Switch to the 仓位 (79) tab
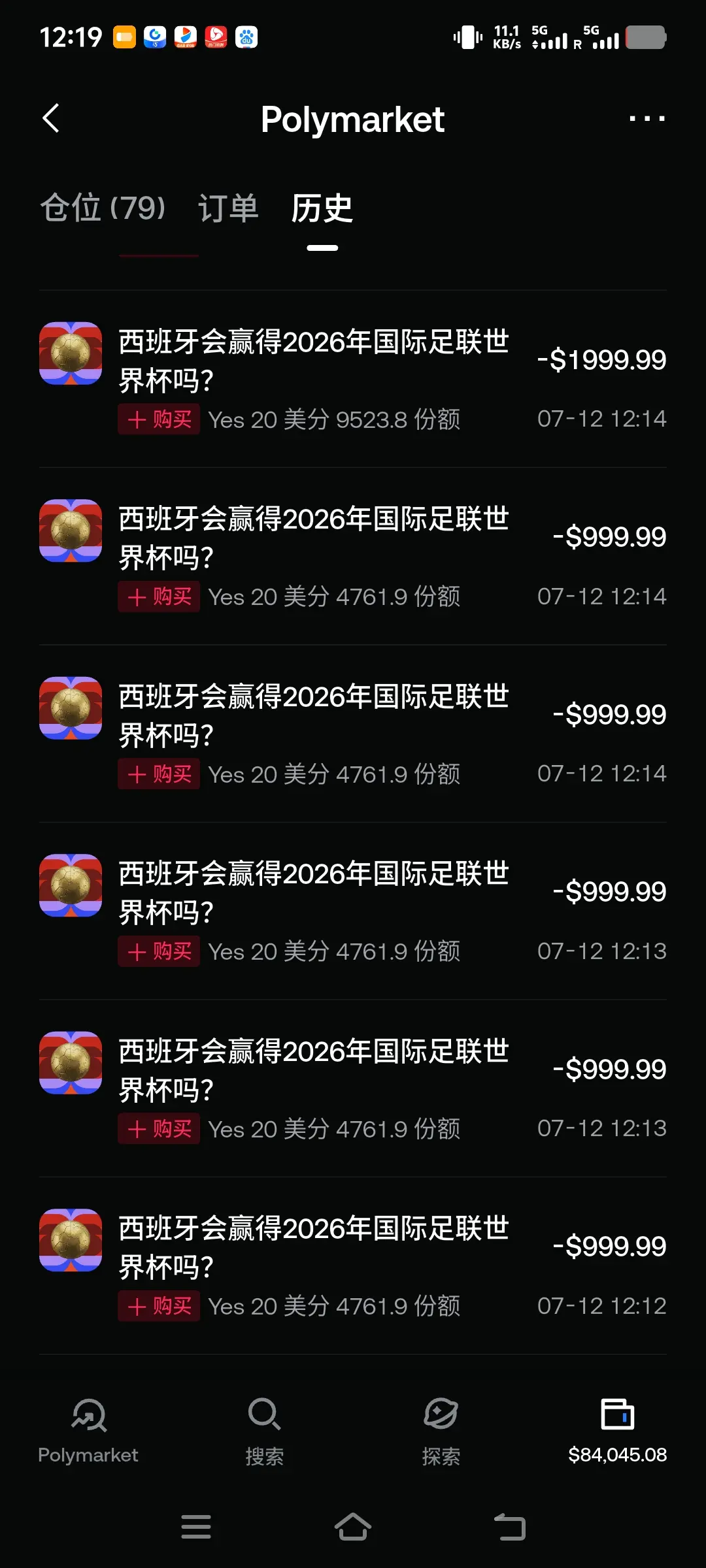 click(103, 208)
